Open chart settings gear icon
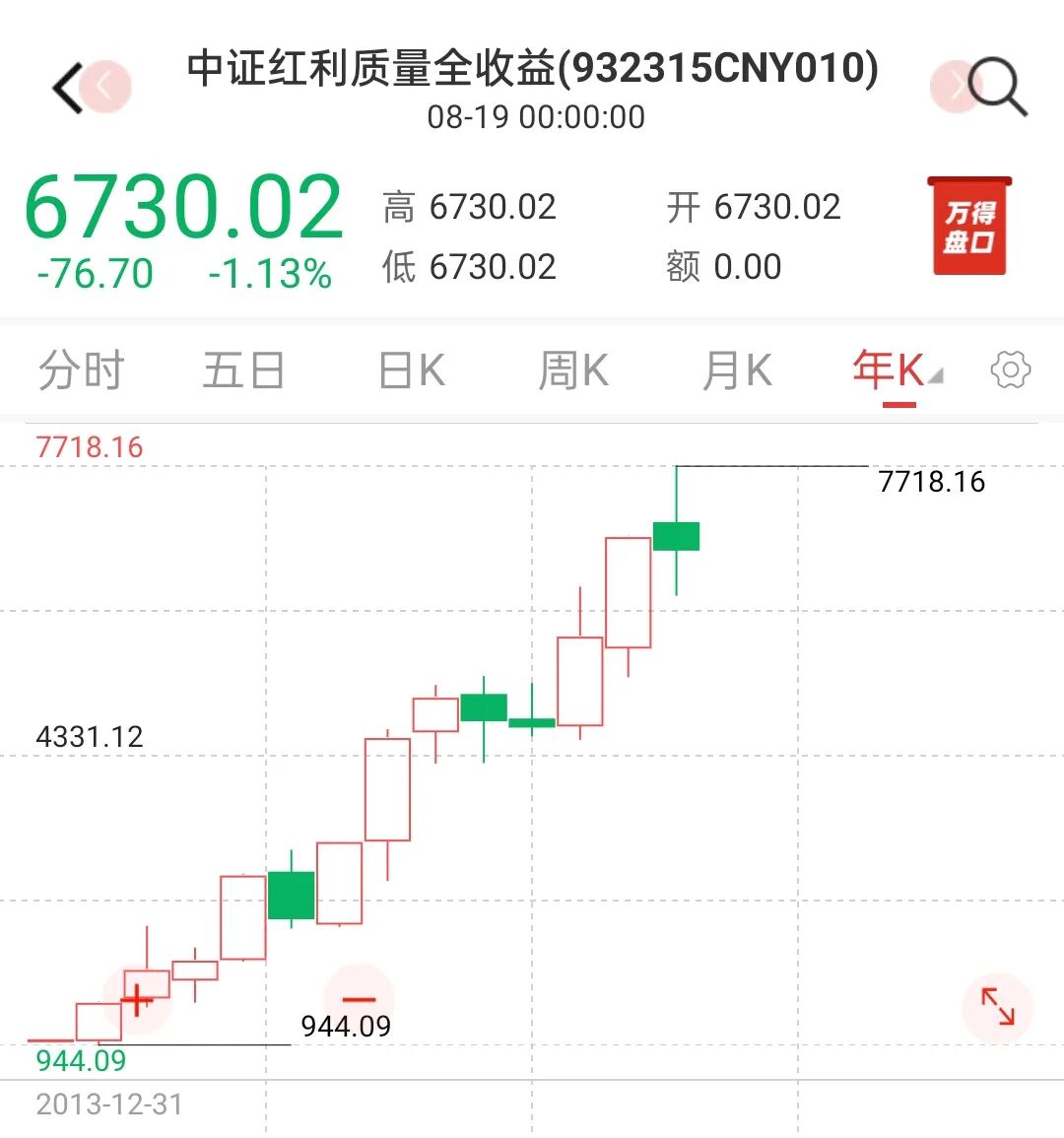 coord(1010,370)
